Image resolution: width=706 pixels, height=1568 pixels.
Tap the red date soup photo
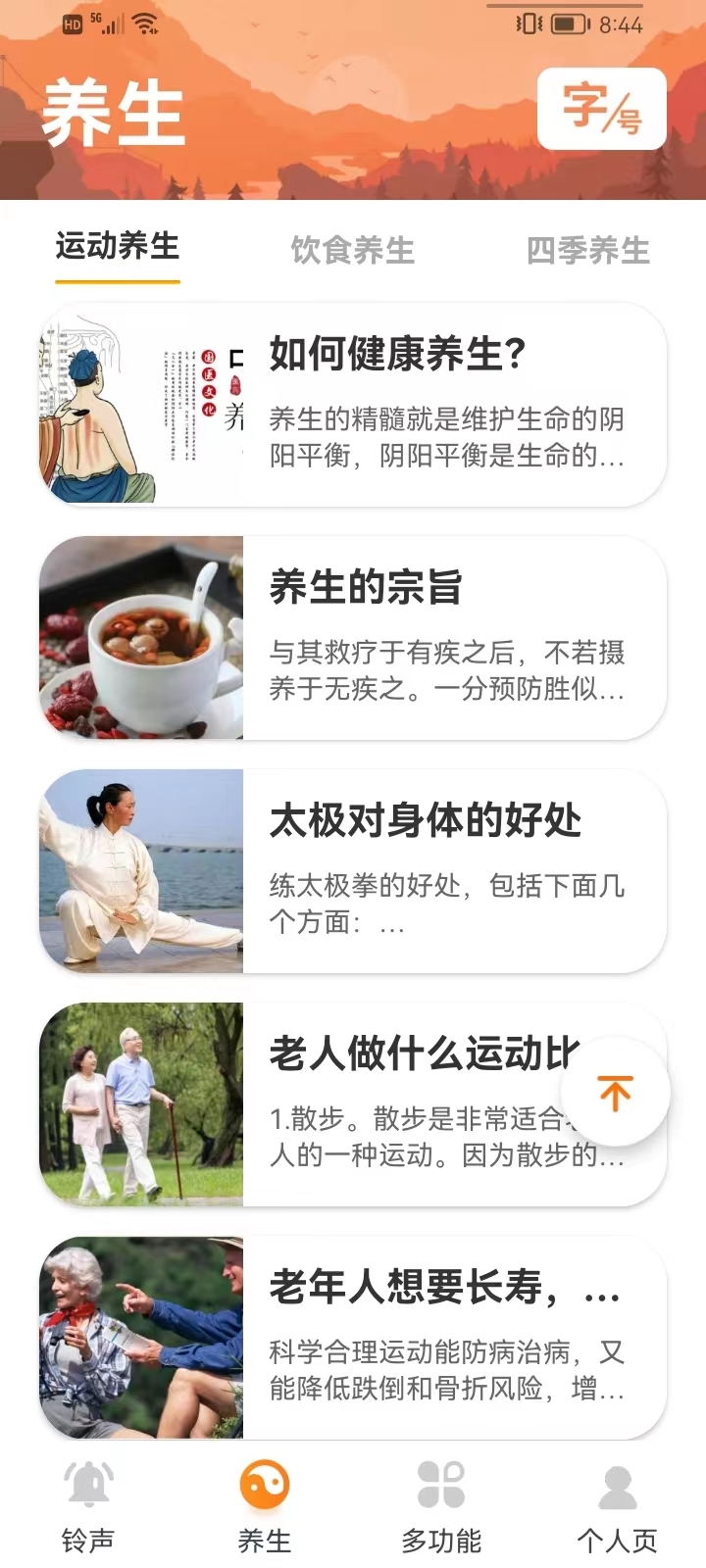(141, 637)
